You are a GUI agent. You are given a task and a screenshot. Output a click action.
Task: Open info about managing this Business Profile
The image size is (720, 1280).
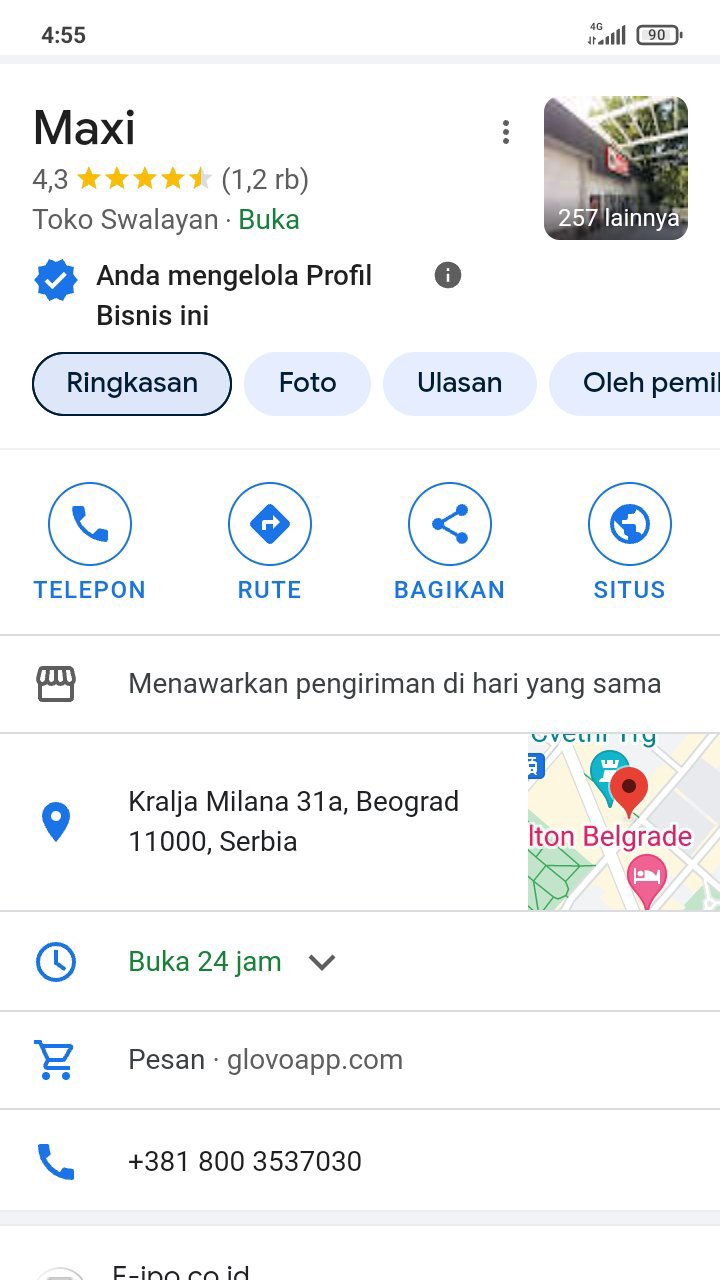(x=448, y=275)
